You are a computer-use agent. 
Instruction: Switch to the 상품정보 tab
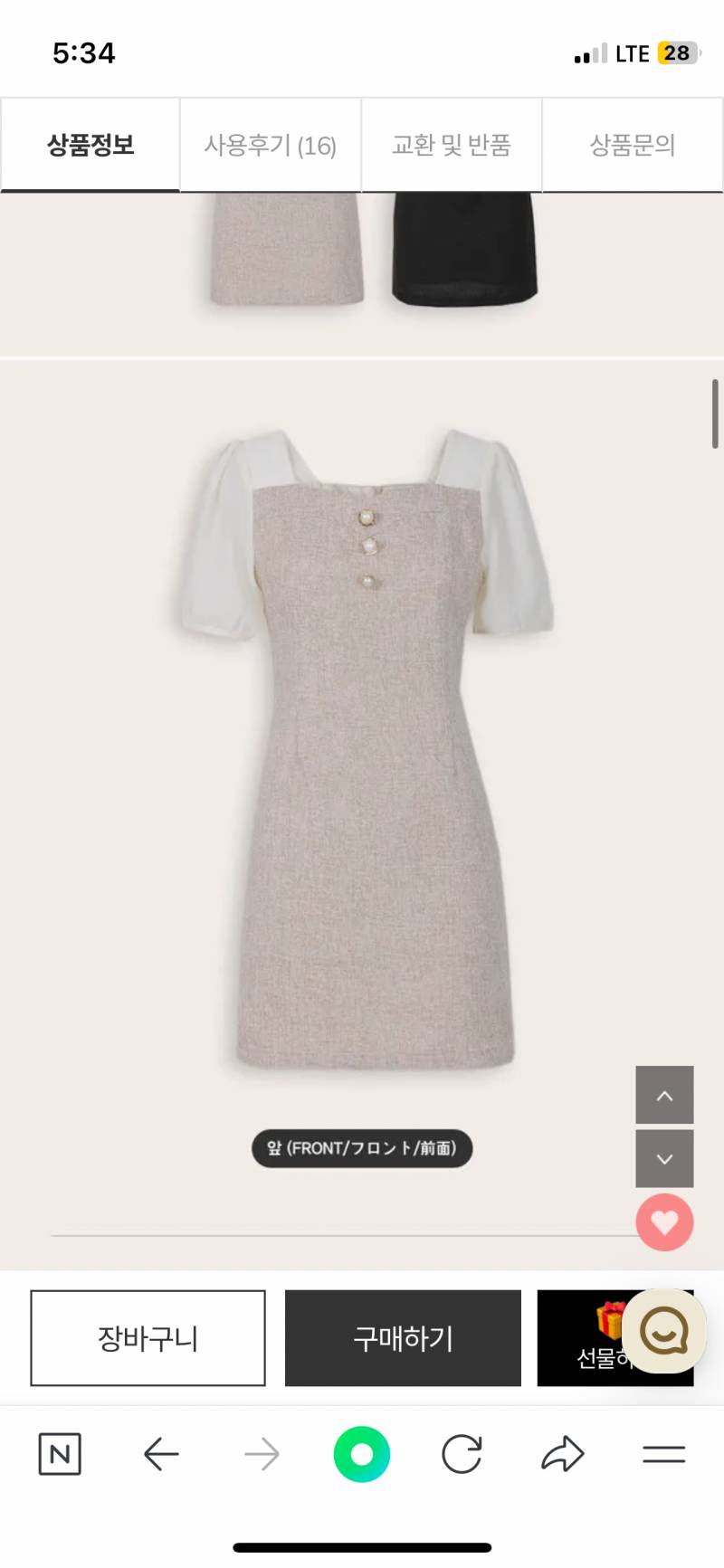90,145
